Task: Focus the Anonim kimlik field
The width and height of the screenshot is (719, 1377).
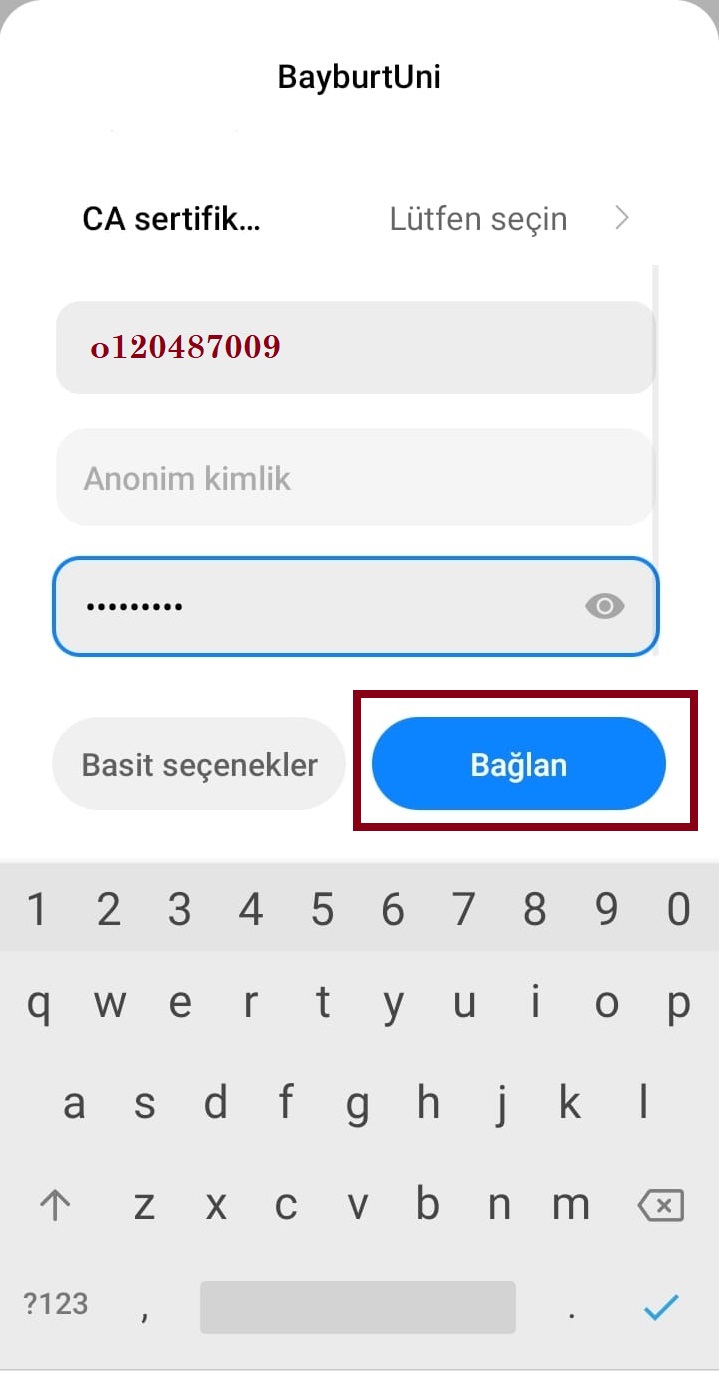Action: (x=355, y=478)
